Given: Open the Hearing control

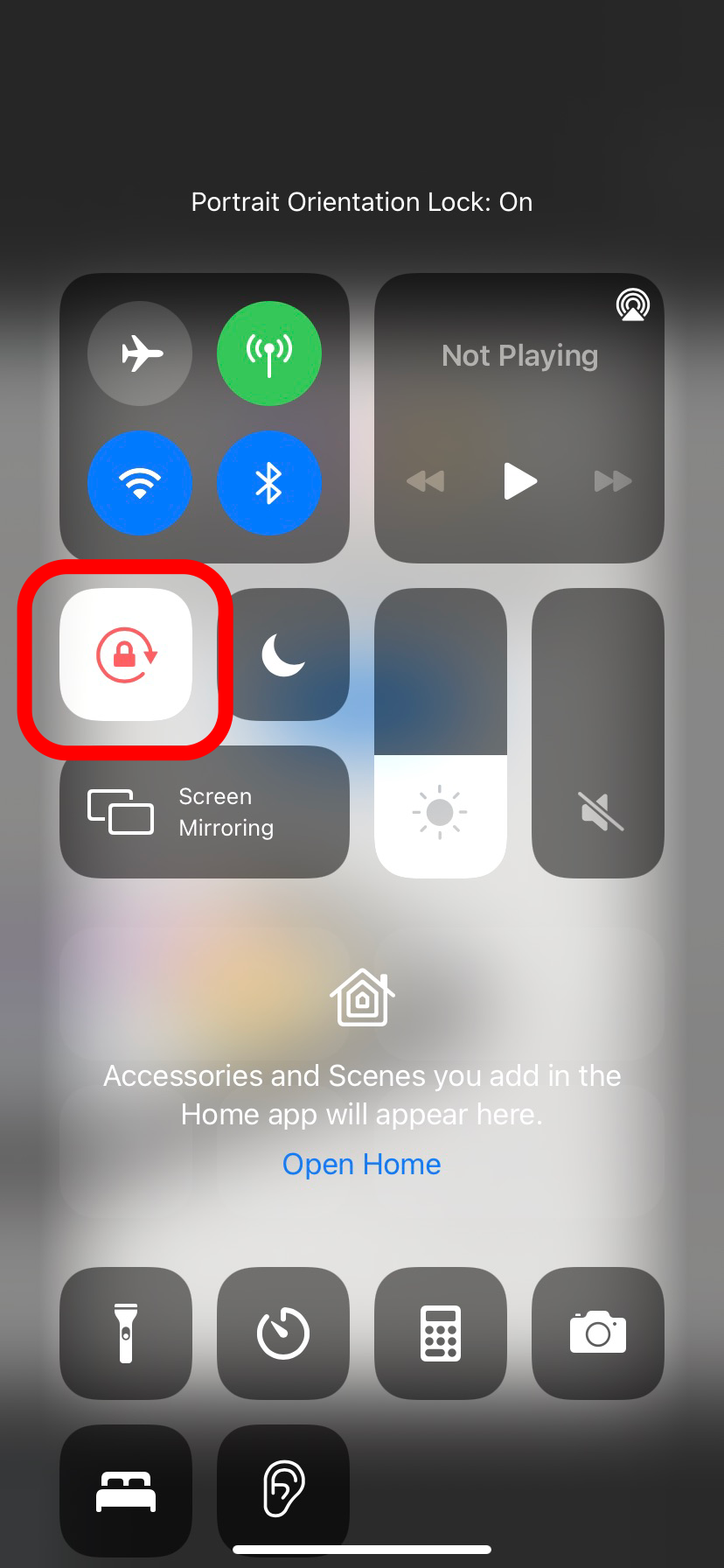Looking at the screenshot, I should (x=283, y=1490).
